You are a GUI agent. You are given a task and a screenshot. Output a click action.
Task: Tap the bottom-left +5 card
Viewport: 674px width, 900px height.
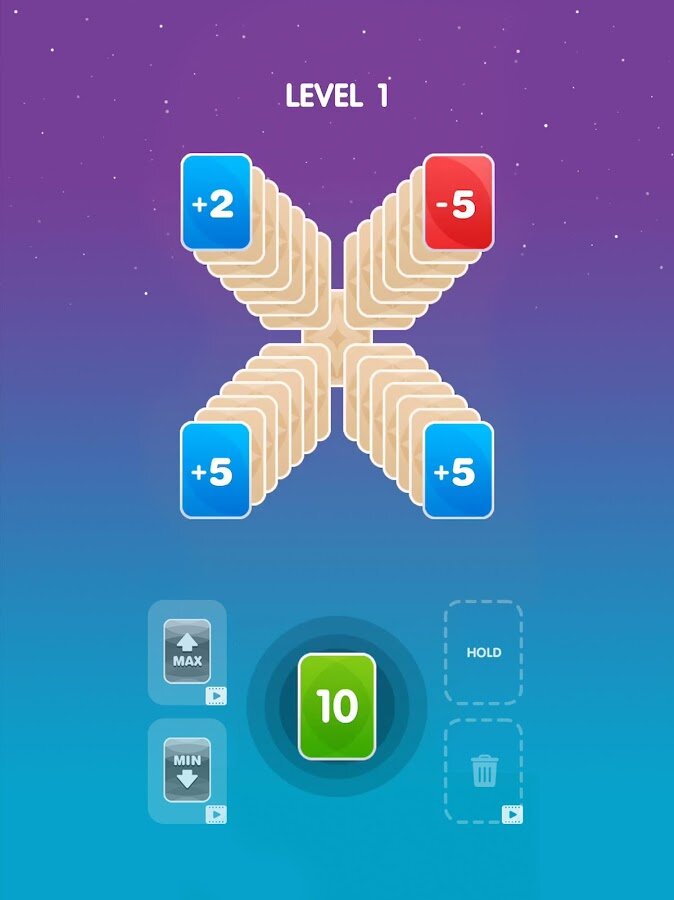point(216,470)
